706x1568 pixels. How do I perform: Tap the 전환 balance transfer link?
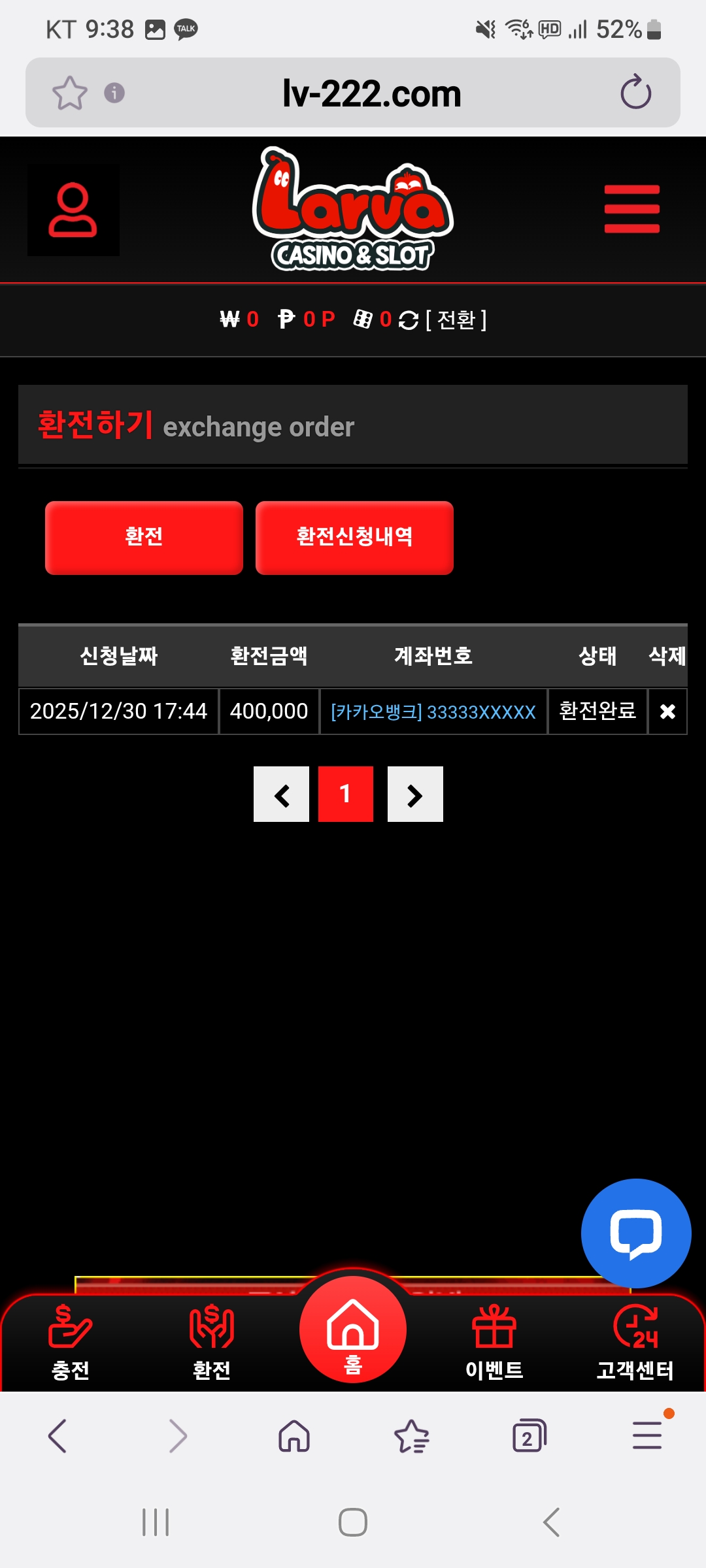pyautogui.click(x=456, y=320)
